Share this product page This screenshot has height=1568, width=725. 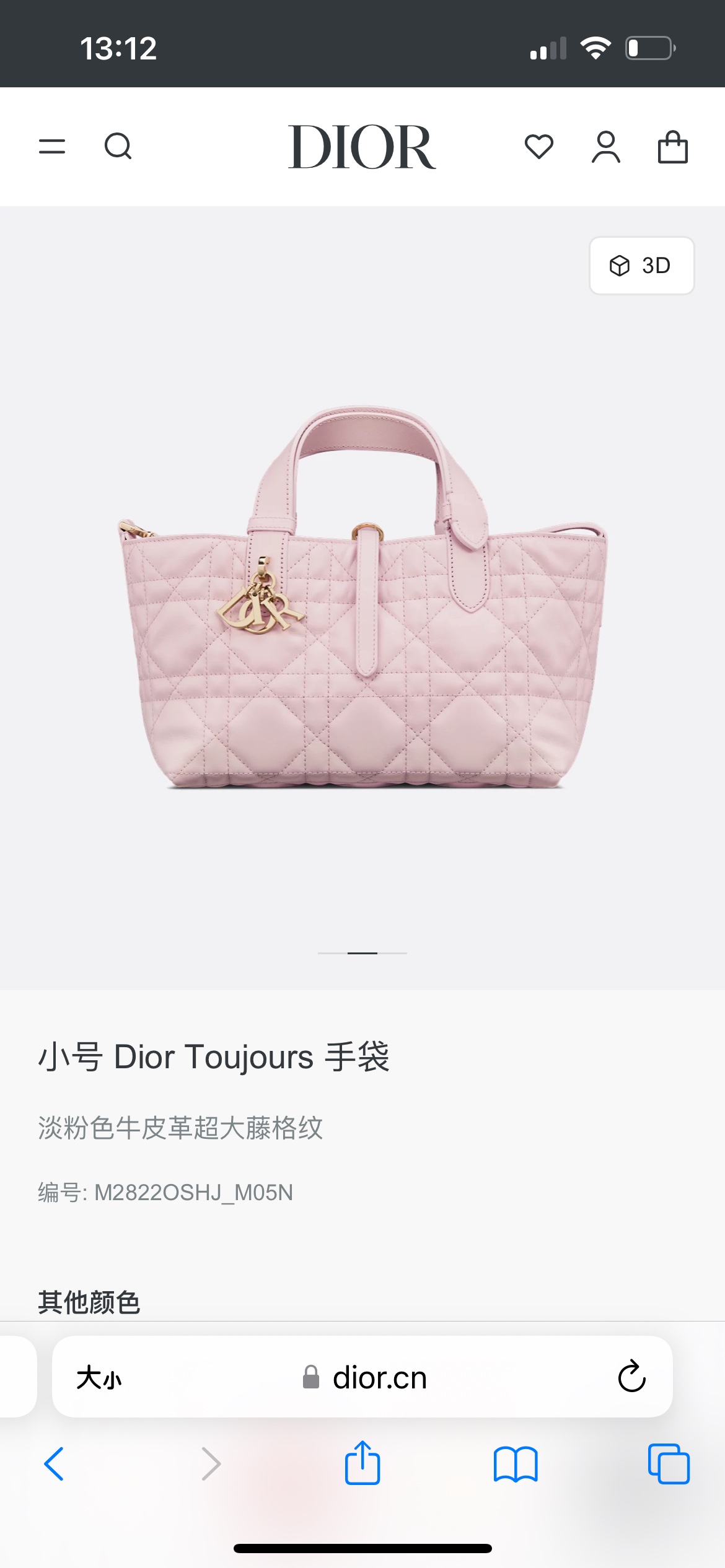click(362, 1463)
